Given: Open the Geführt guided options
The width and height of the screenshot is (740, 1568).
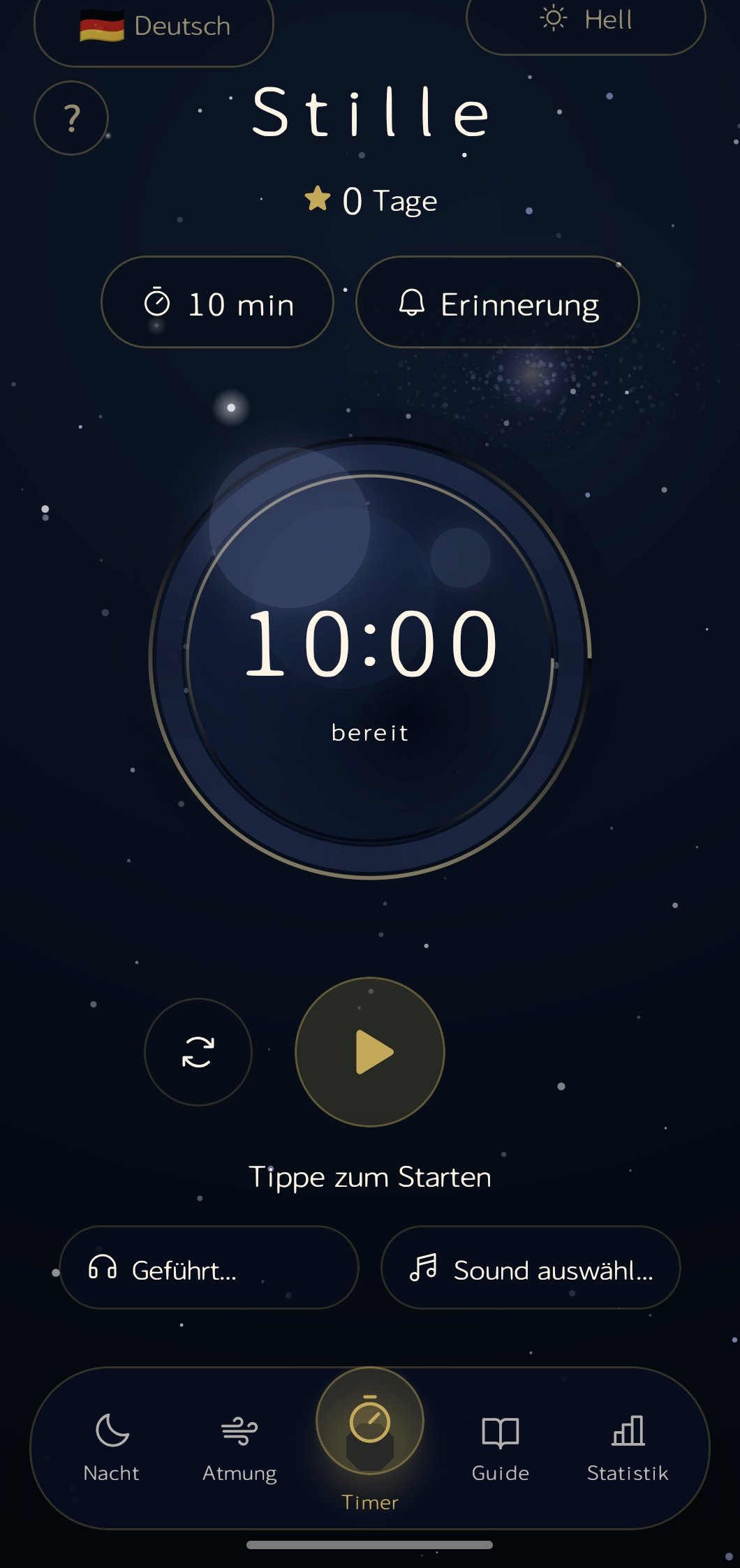Looking at the screenshot, I should coord(209,1268).
